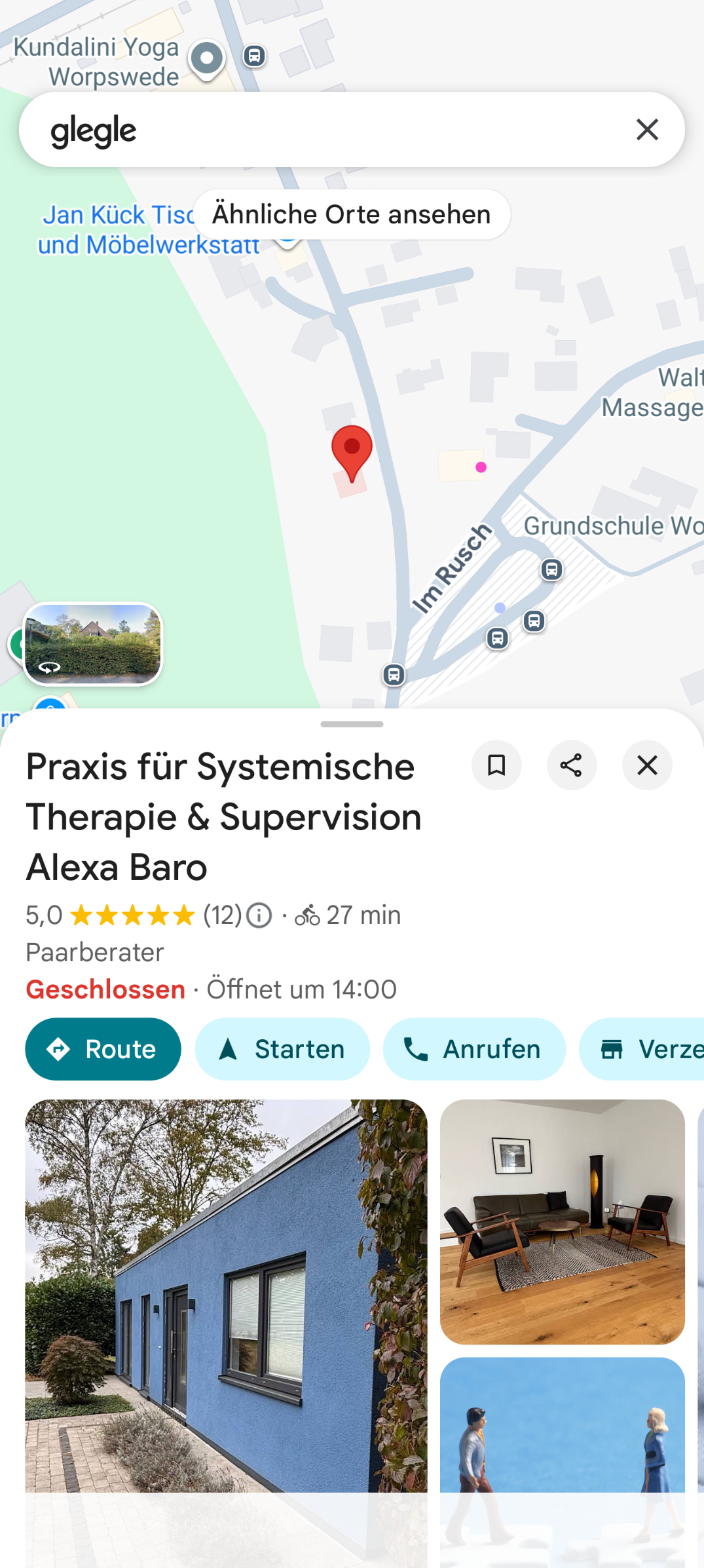
Task: Save this place with the bookmark icon
Action: (x=496, y=765)
